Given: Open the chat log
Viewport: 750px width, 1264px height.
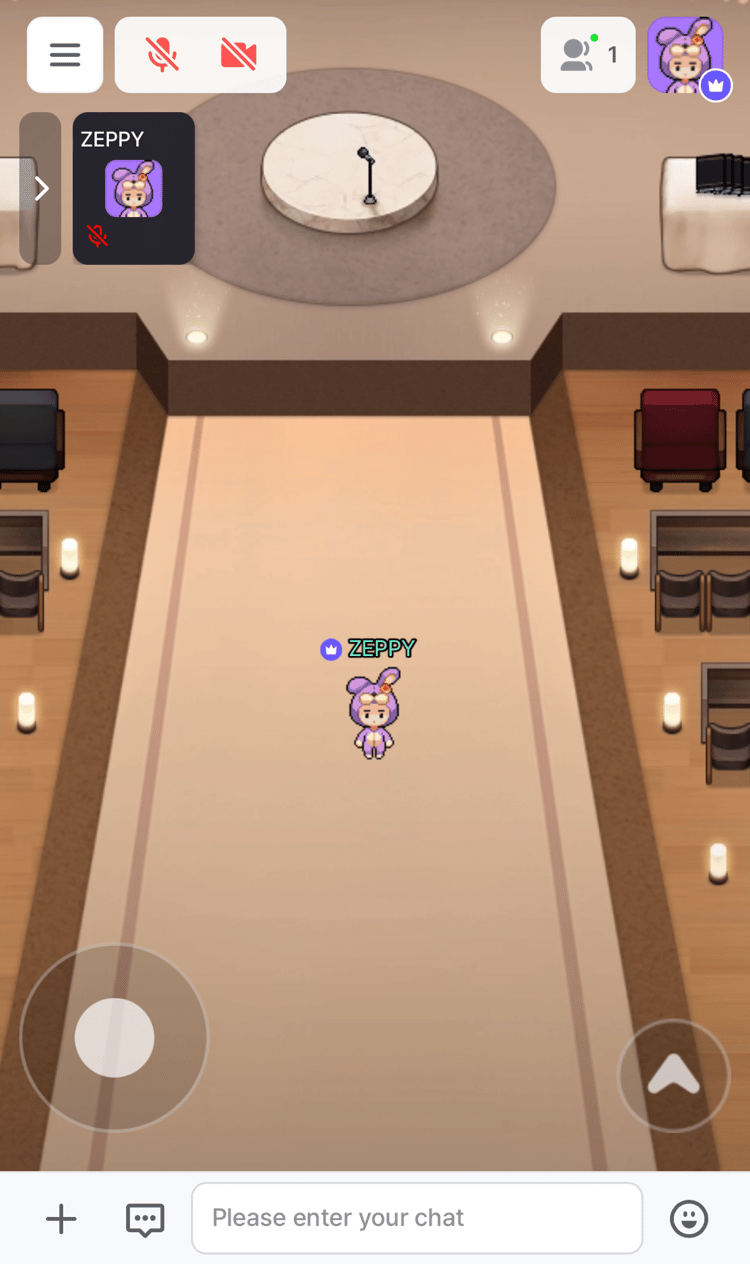Looking at the screenshot, I should 145,1218.
